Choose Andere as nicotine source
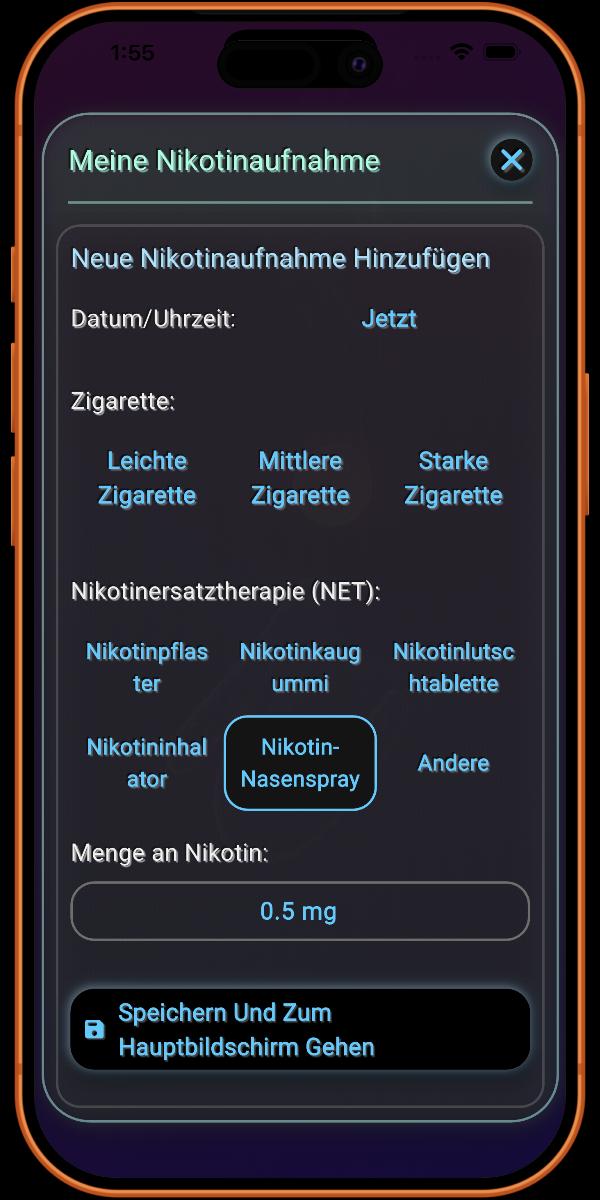Viewport: 600px width, 1200px height. click(453, 763)
